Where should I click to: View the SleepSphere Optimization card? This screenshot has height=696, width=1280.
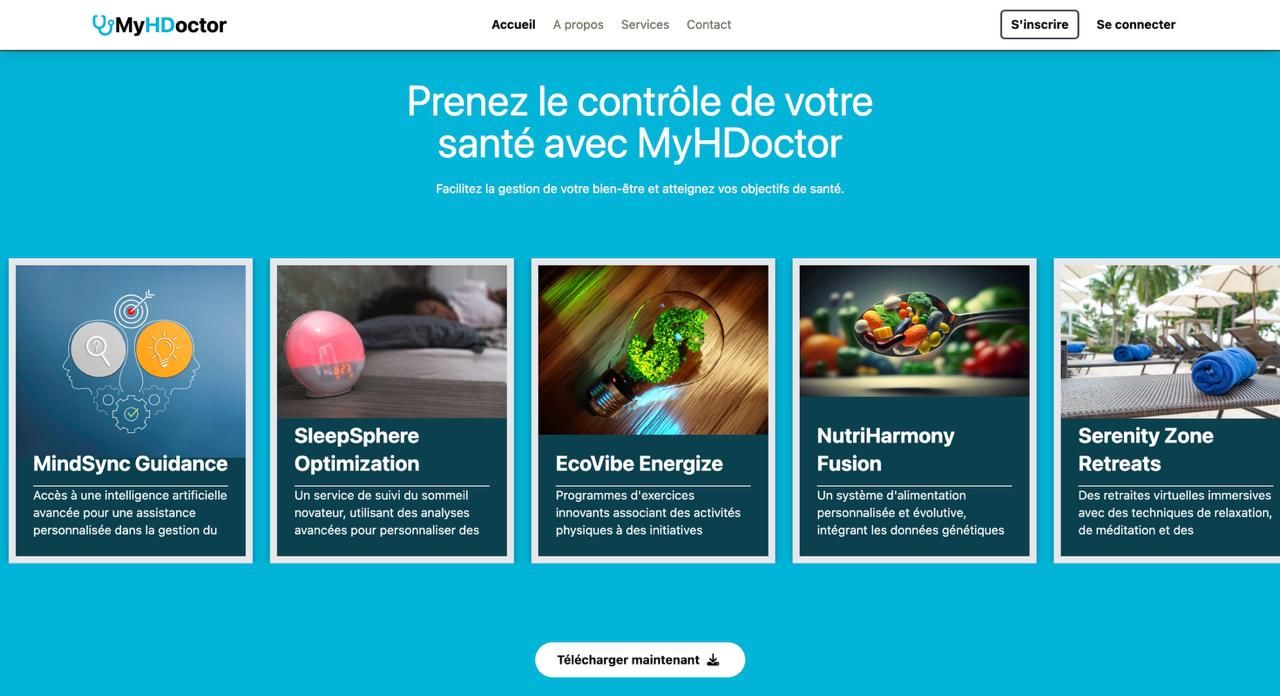[392, 410]
